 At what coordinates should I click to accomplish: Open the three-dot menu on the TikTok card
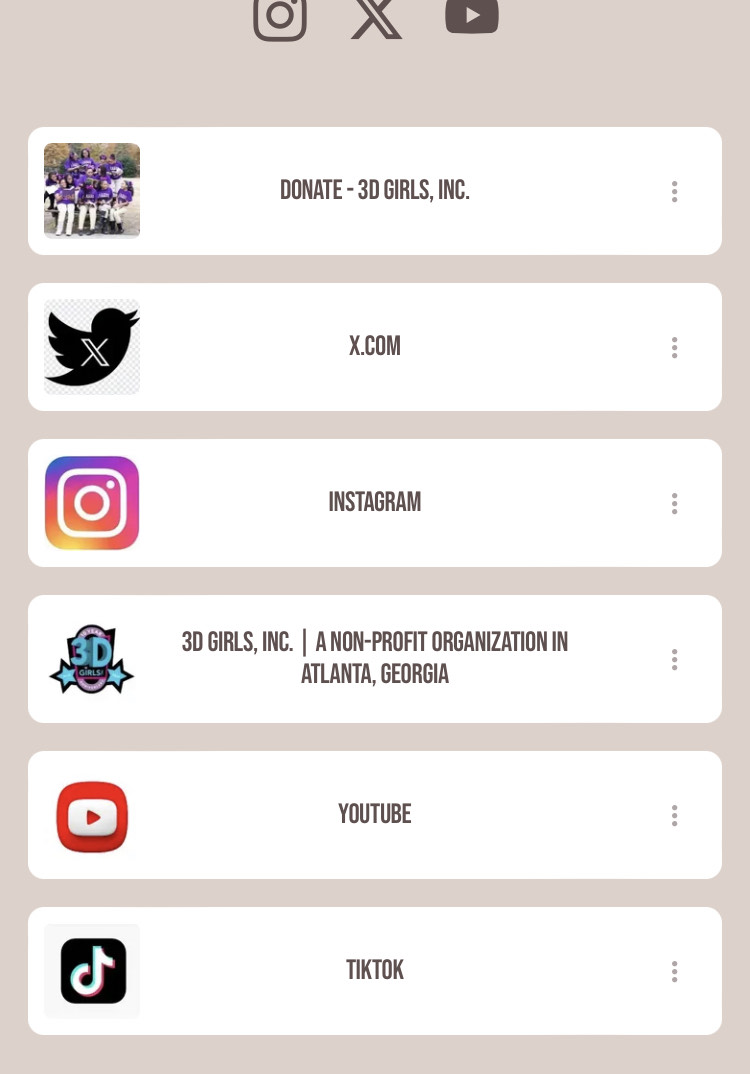coord(675,971)
